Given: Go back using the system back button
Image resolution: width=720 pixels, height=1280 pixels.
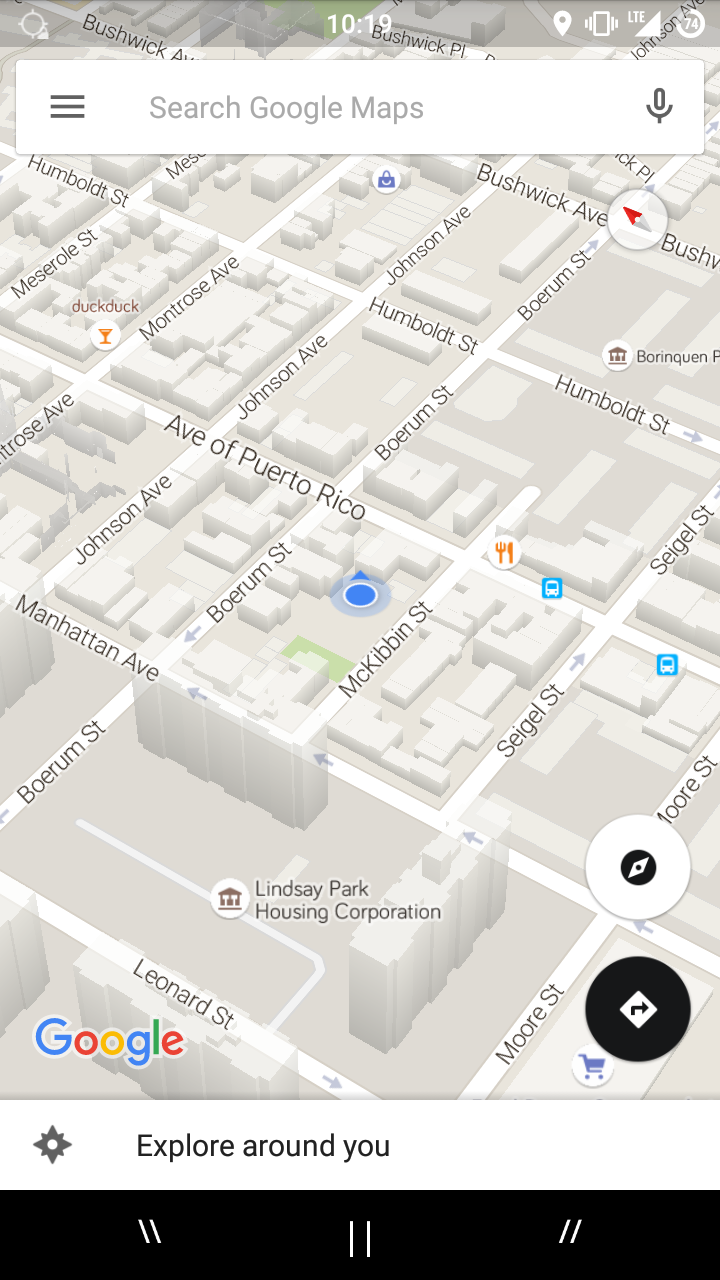Looking at the screenshot, I should point(150,1232).
